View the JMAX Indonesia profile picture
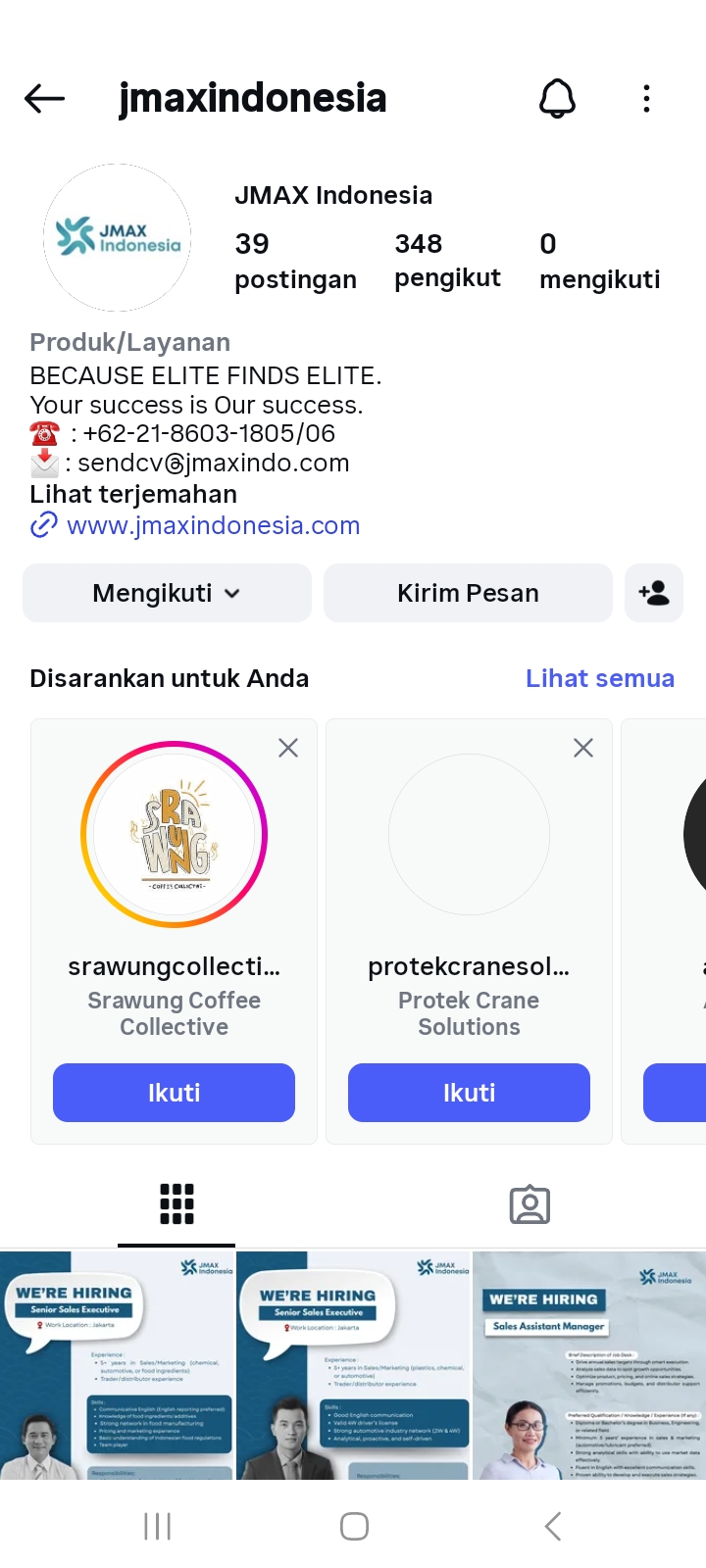 tap(118, 238)
